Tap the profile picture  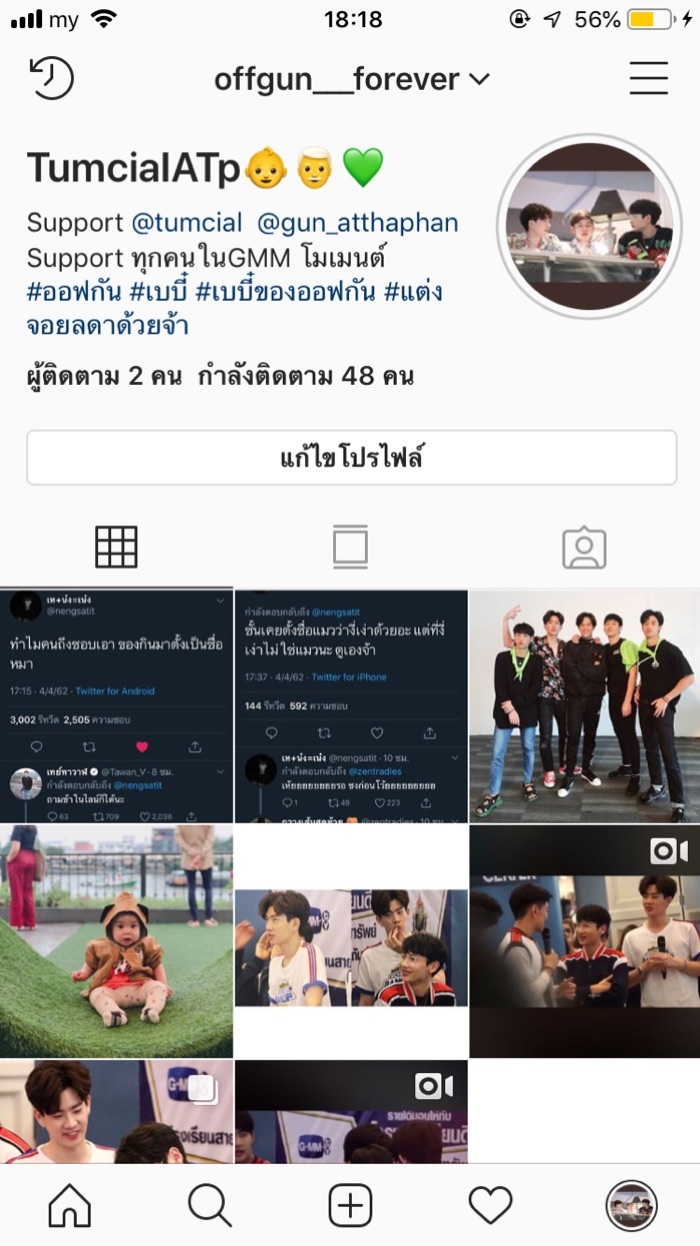click(588, 226)
